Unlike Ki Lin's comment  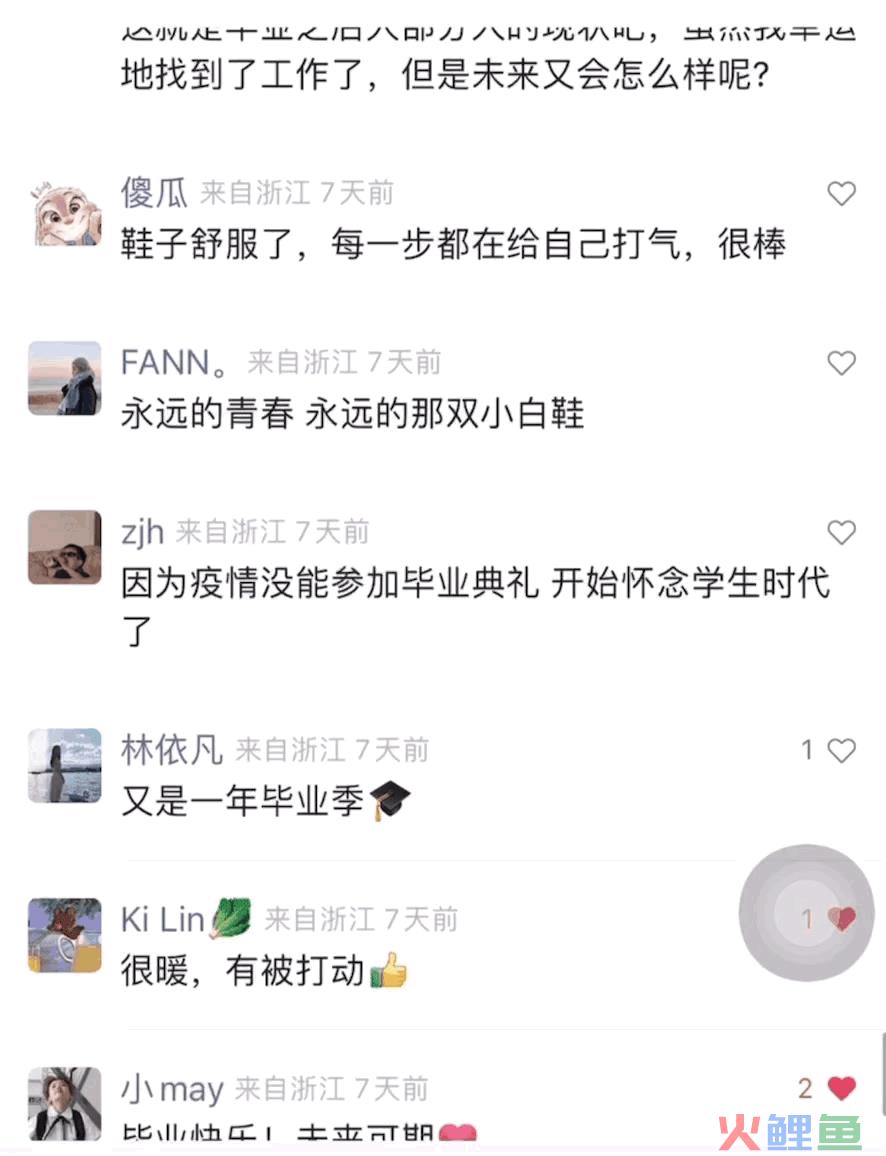point(843,918)
